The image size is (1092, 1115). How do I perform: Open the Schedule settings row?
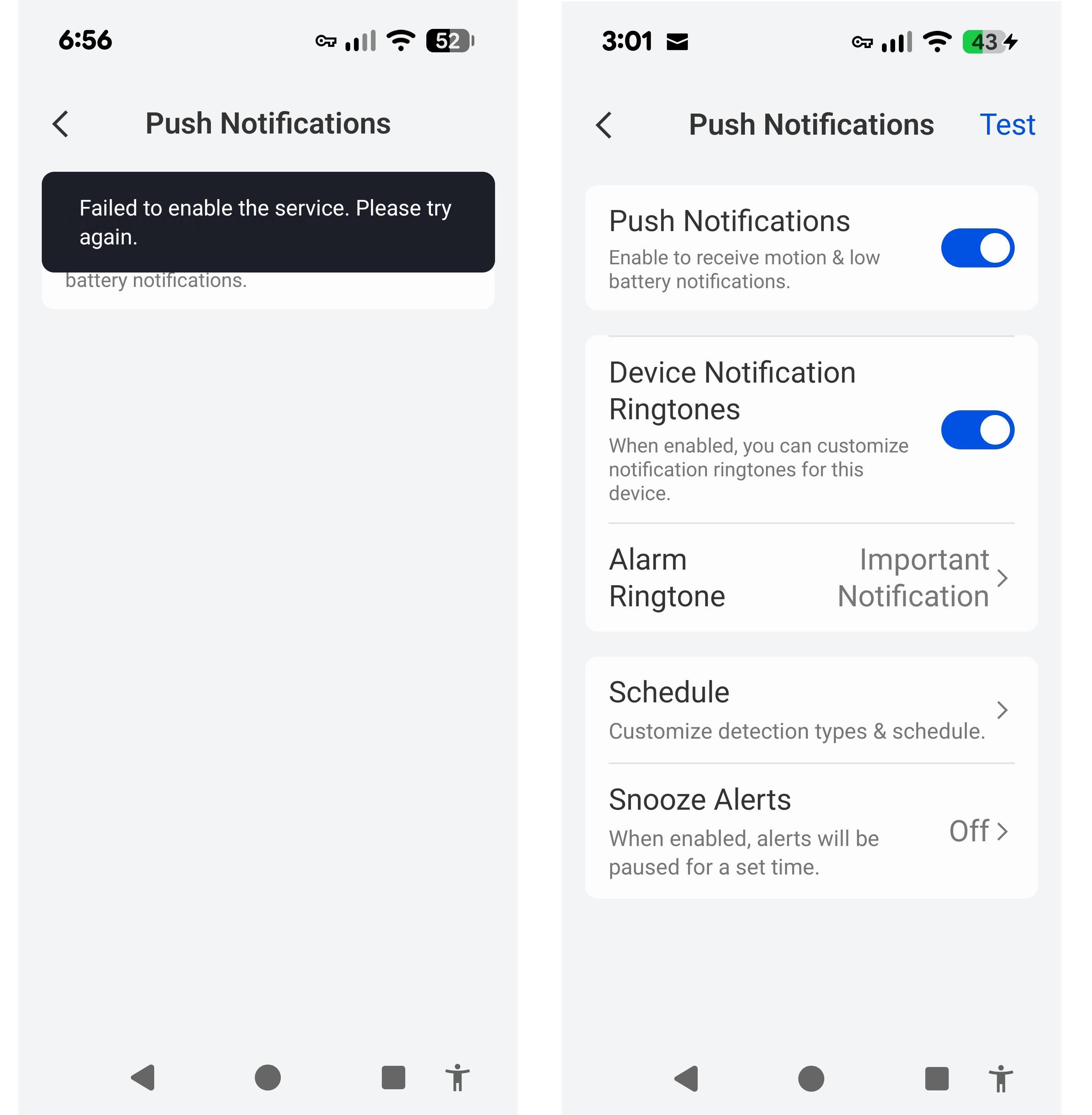pos(811,710)
